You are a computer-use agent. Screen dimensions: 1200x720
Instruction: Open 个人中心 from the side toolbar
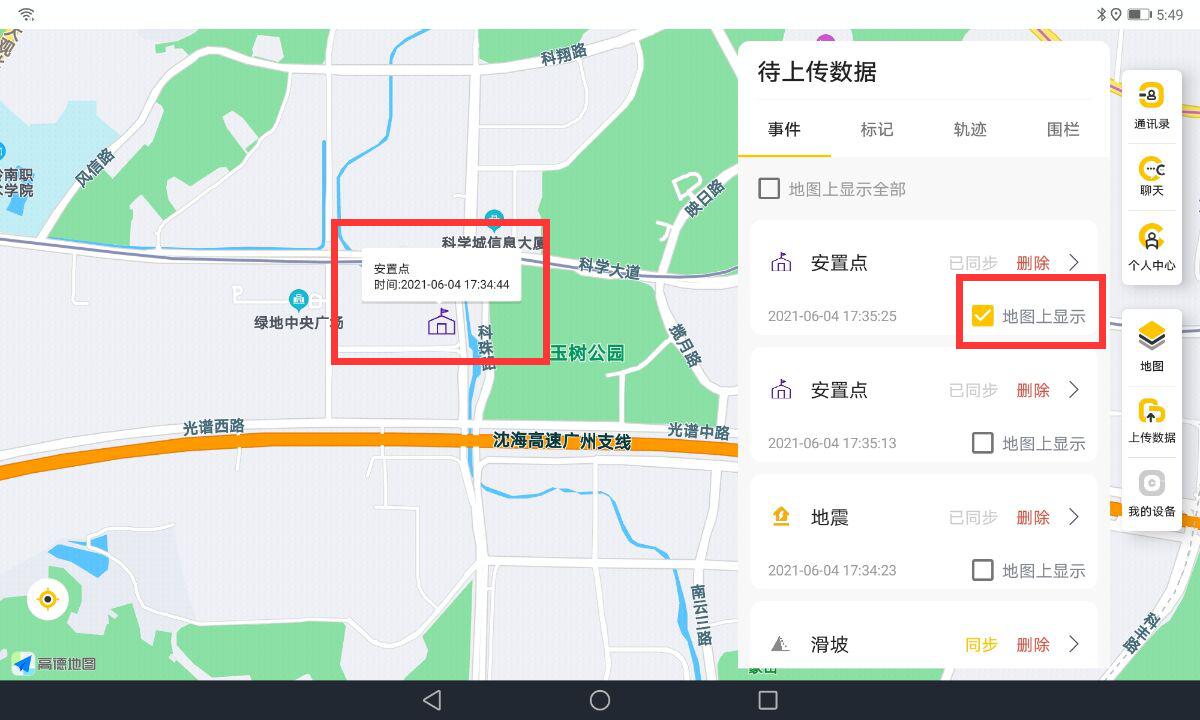pos(1151,247)
